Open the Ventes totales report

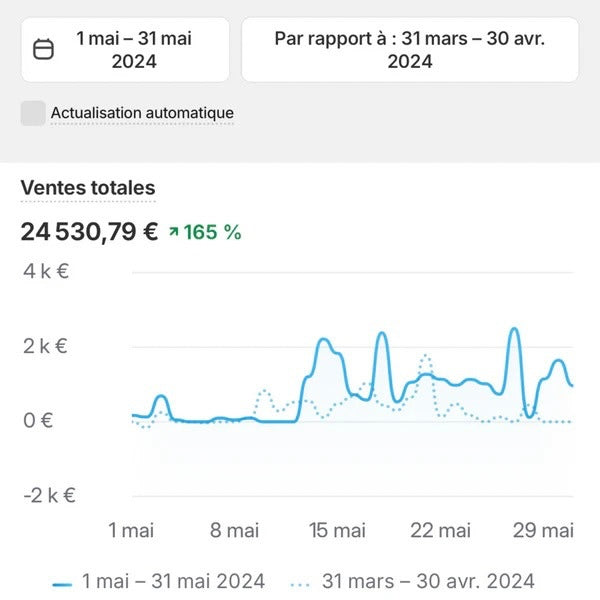pos(88,187)
